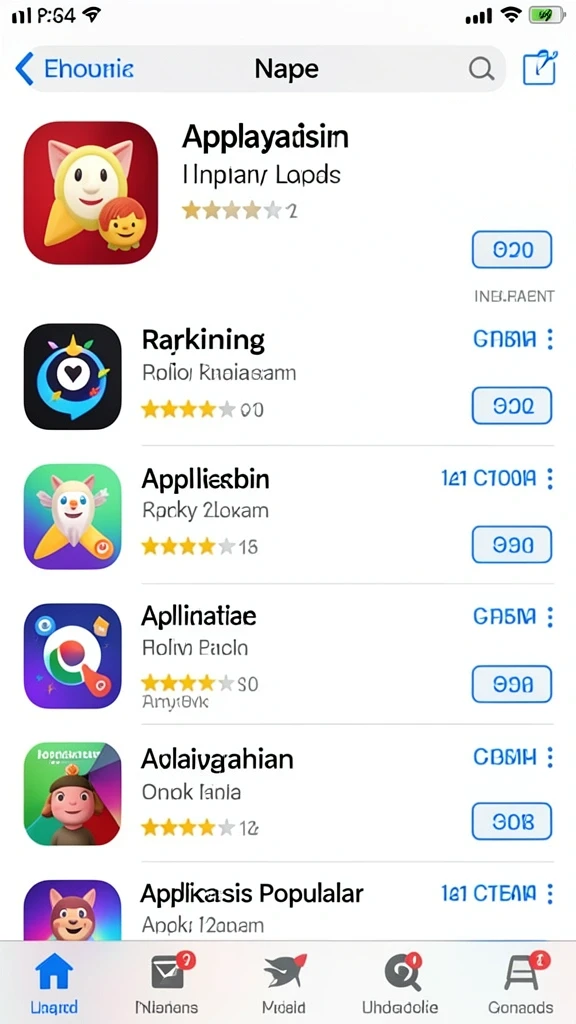Open more options for Applliesbin
The width and height of the screenshot is (576, 1024).
tap(549, 479)
